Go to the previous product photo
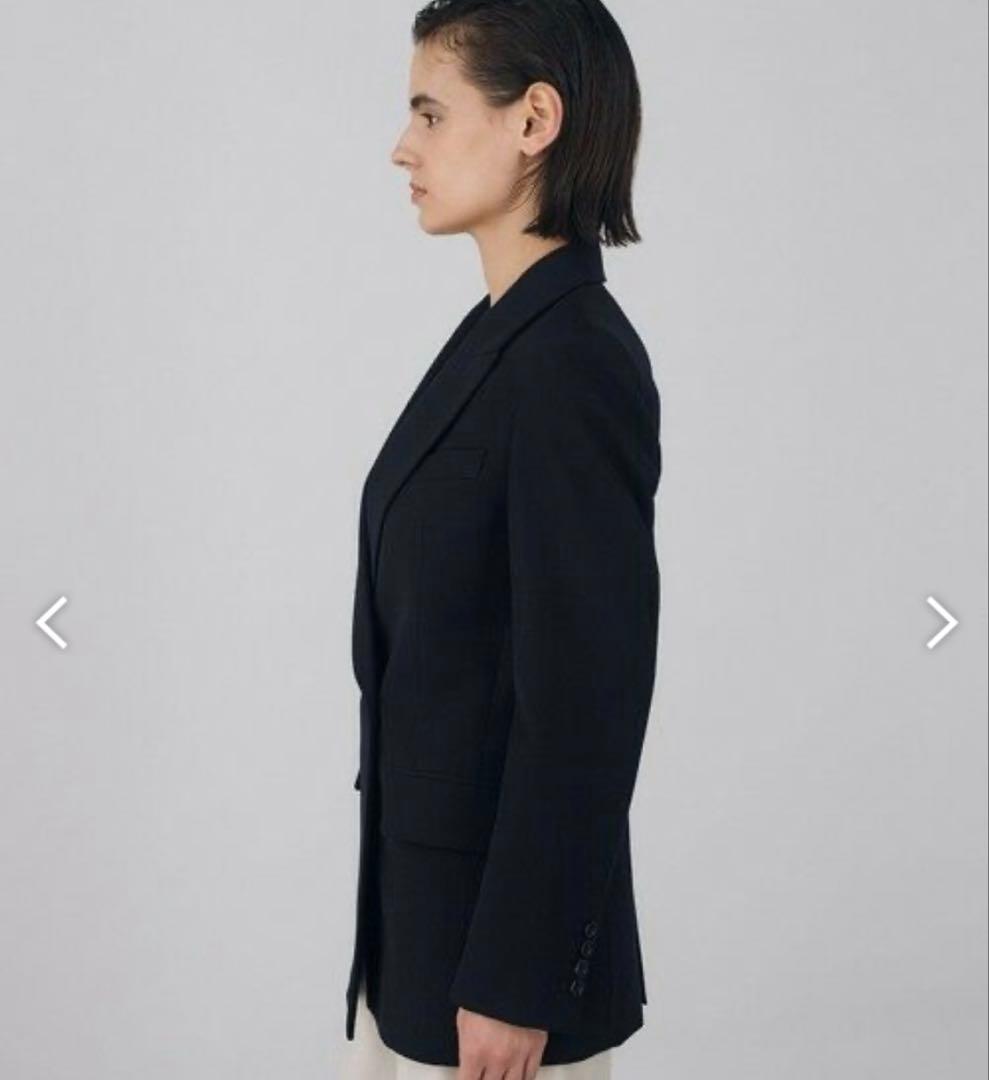 [x=52, y=623]
